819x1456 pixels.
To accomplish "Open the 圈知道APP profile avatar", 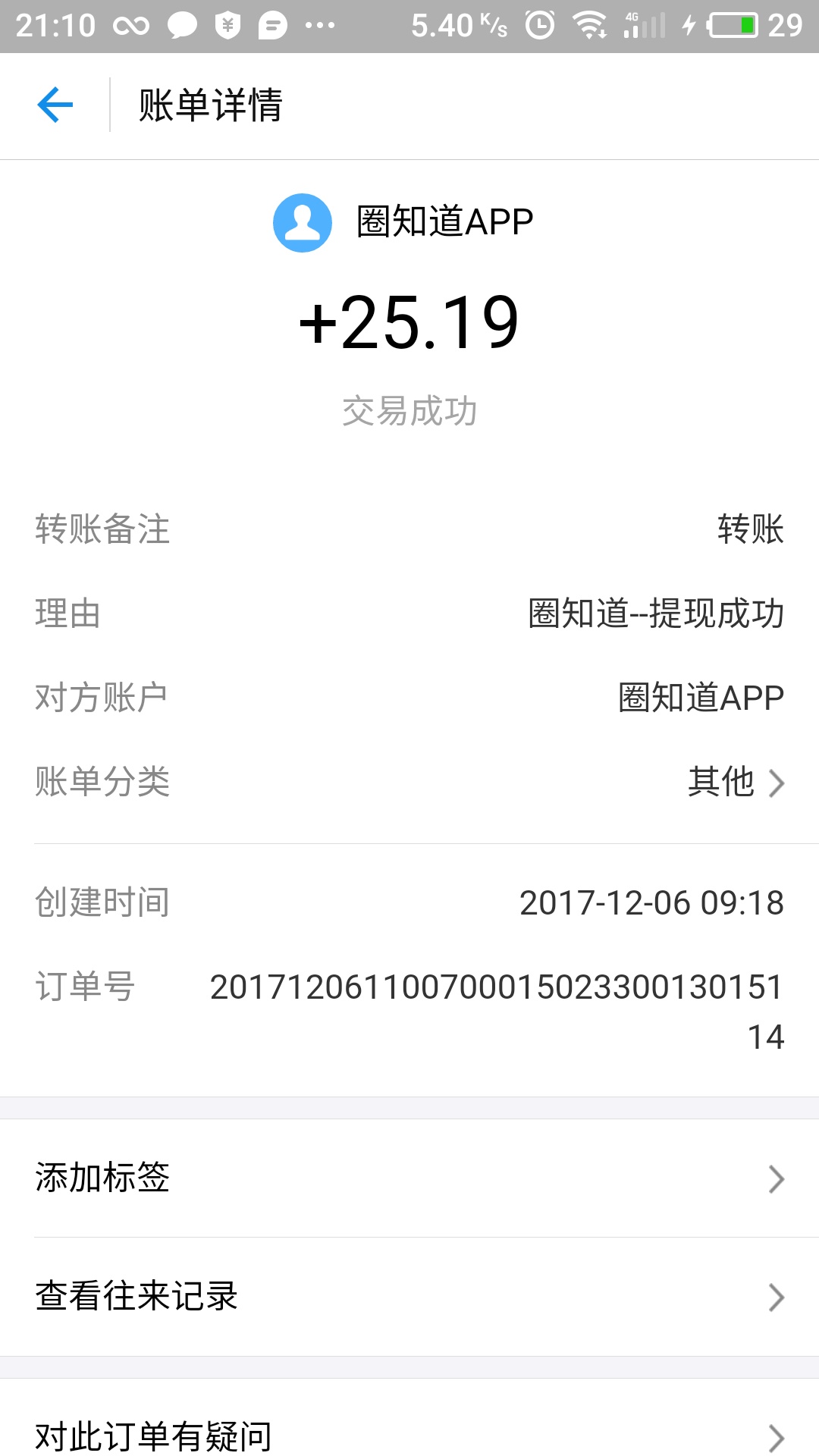I will point(303,222).
